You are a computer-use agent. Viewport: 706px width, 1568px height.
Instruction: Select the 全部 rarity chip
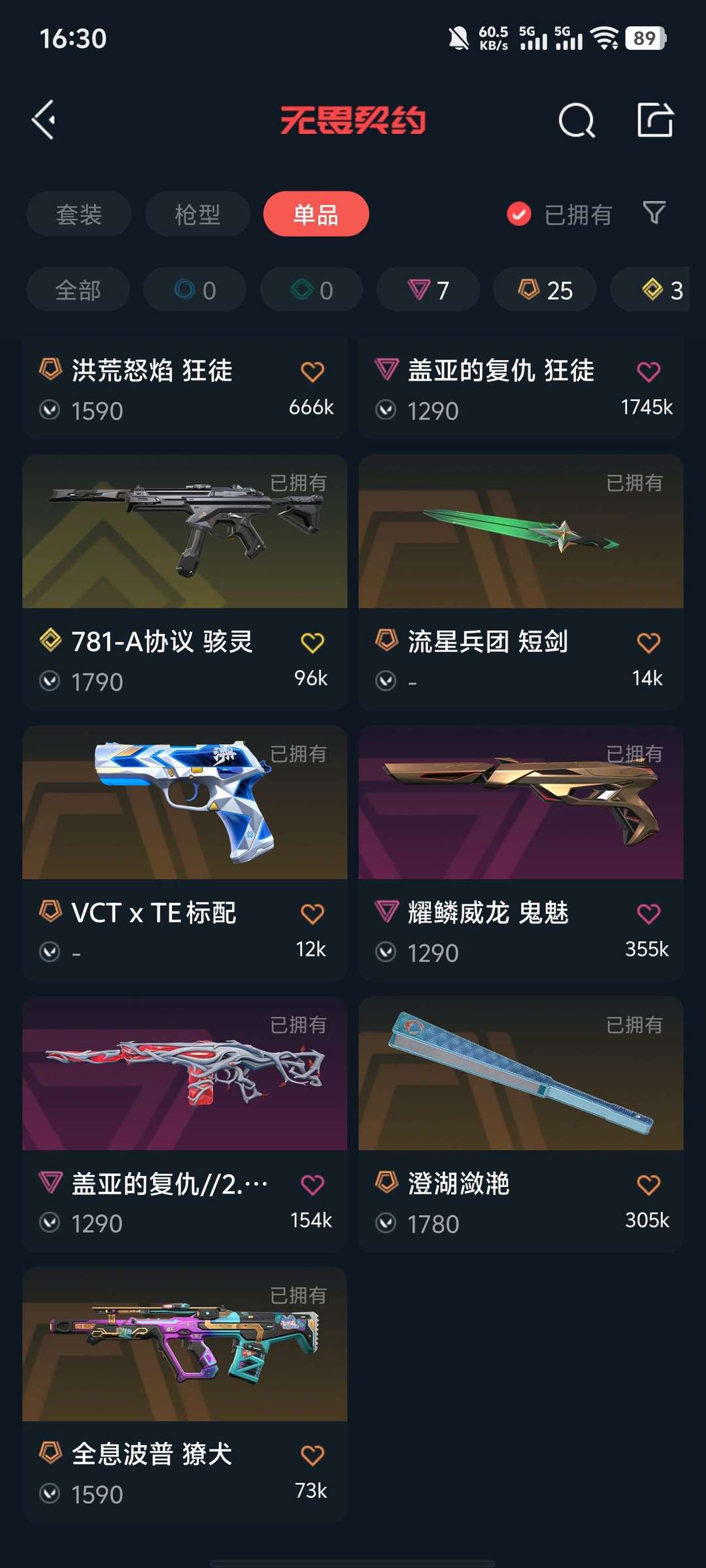tap(78, 290)
